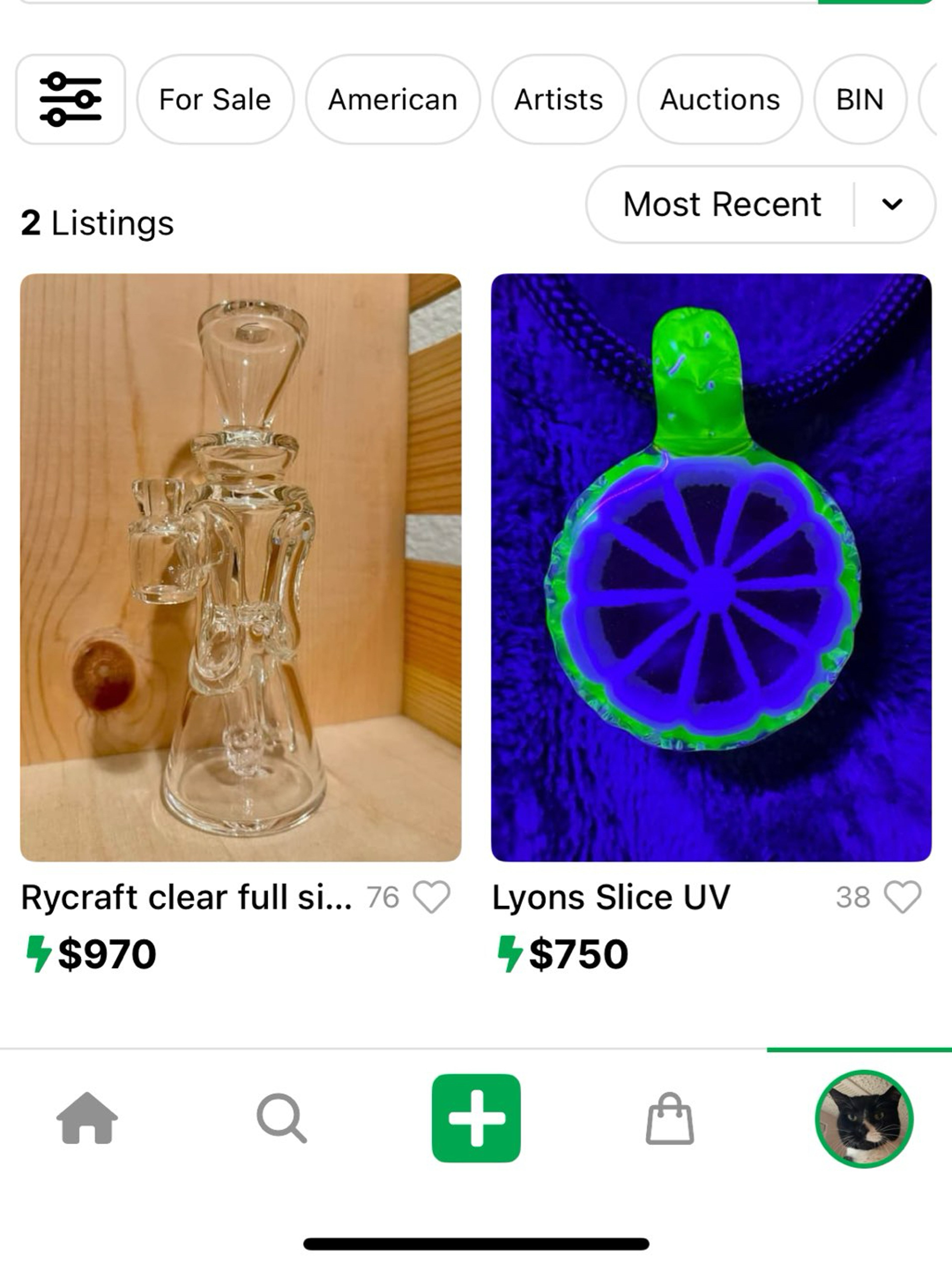
Task: View the Lyons Slice UV listing
Action: (x=711, y=567)
